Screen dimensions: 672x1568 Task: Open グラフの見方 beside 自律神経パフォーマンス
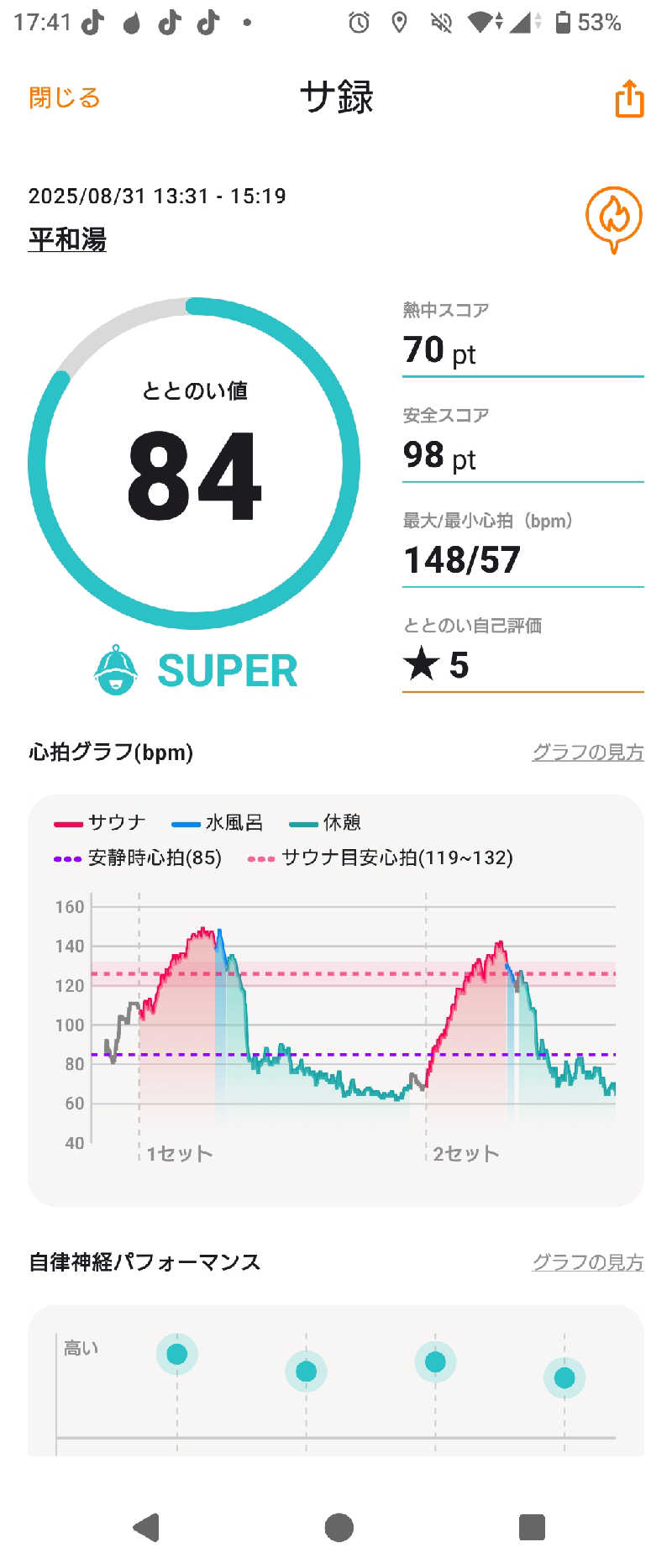pyautogui.click(x=587, y=1261)
